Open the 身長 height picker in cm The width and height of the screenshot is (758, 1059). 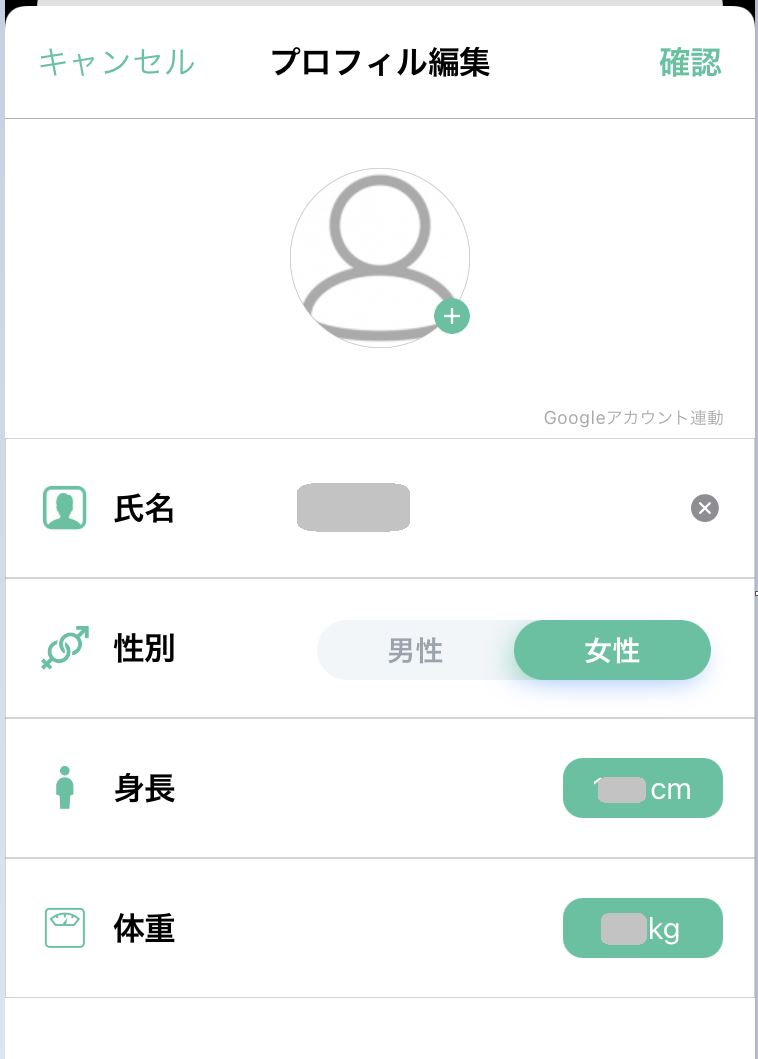(x=643, y=789)
